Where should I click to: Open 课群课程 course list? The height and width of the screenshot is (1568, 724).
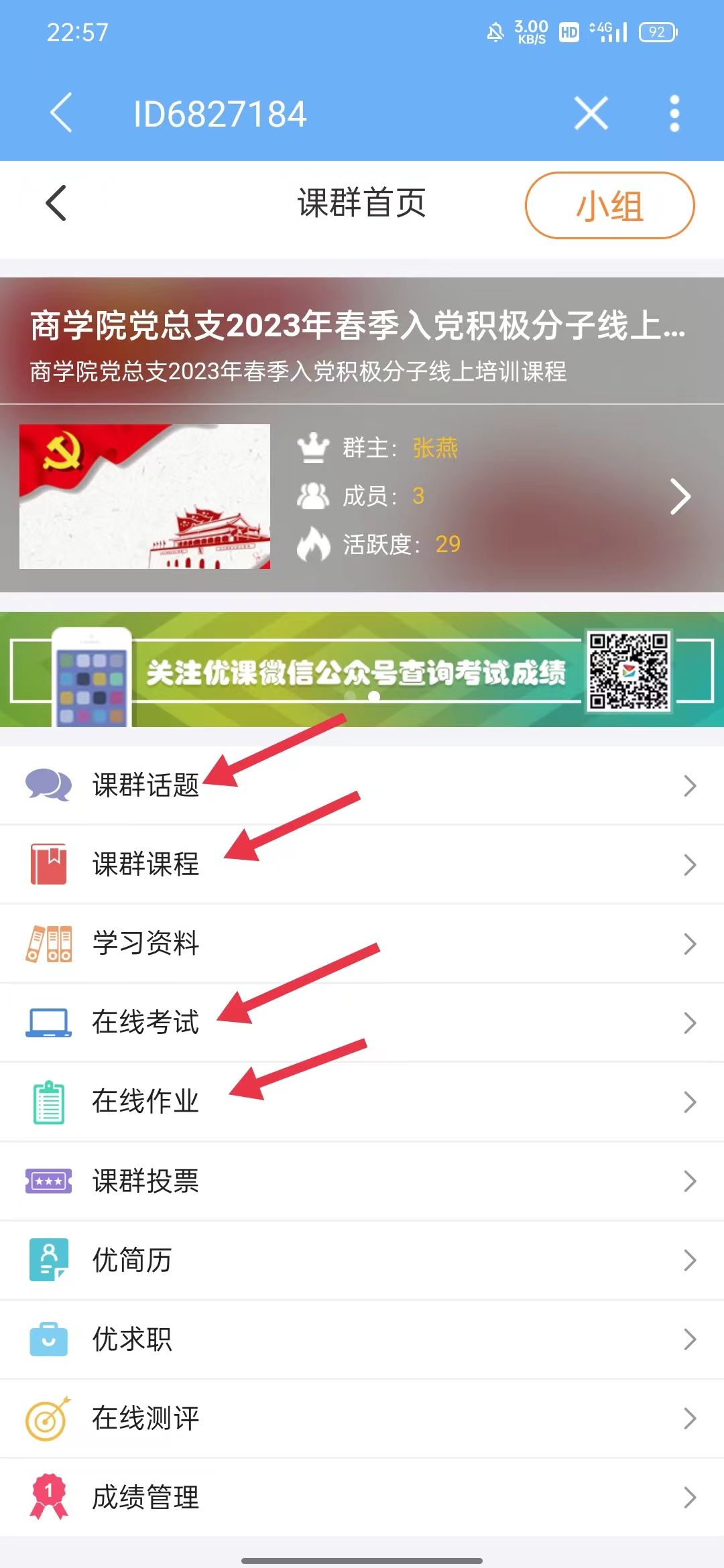(x=362, y=864)
